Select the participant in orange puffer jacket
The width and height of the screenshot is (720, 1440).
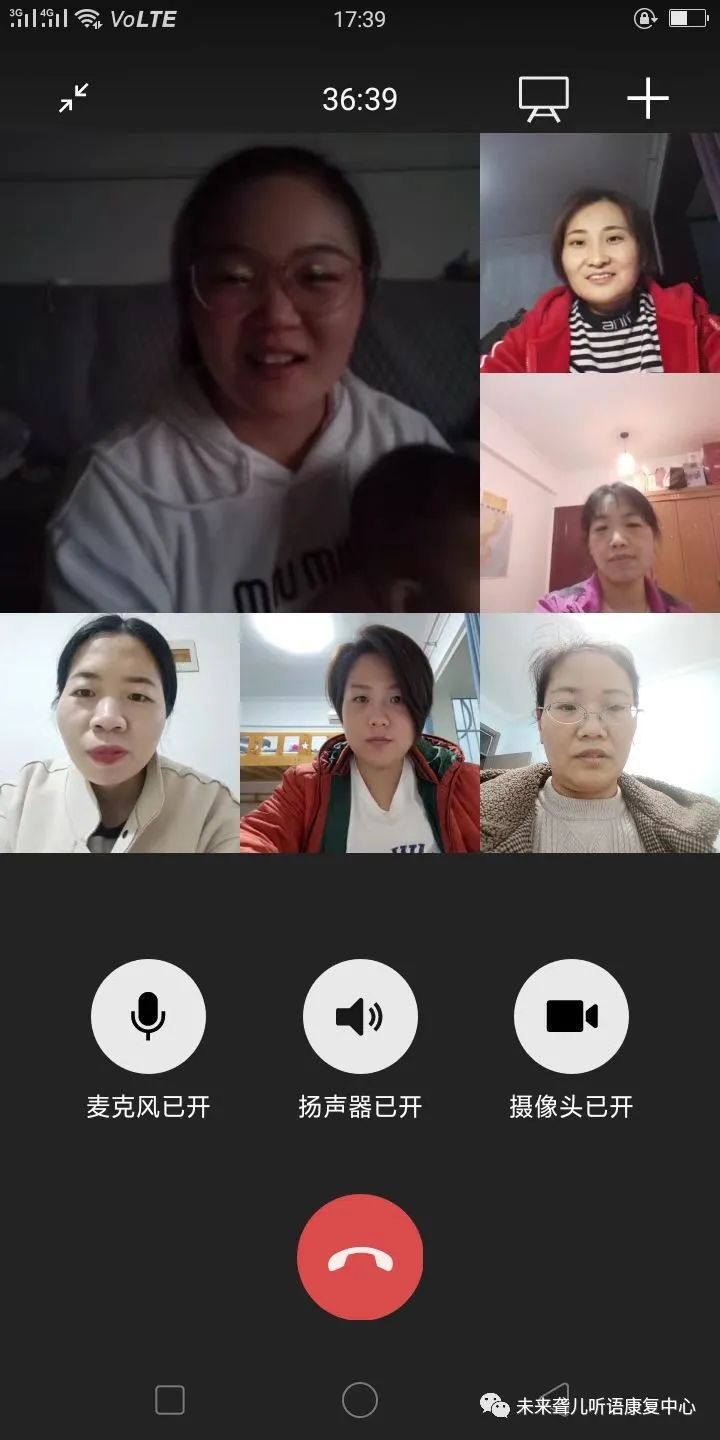[360, 733]
